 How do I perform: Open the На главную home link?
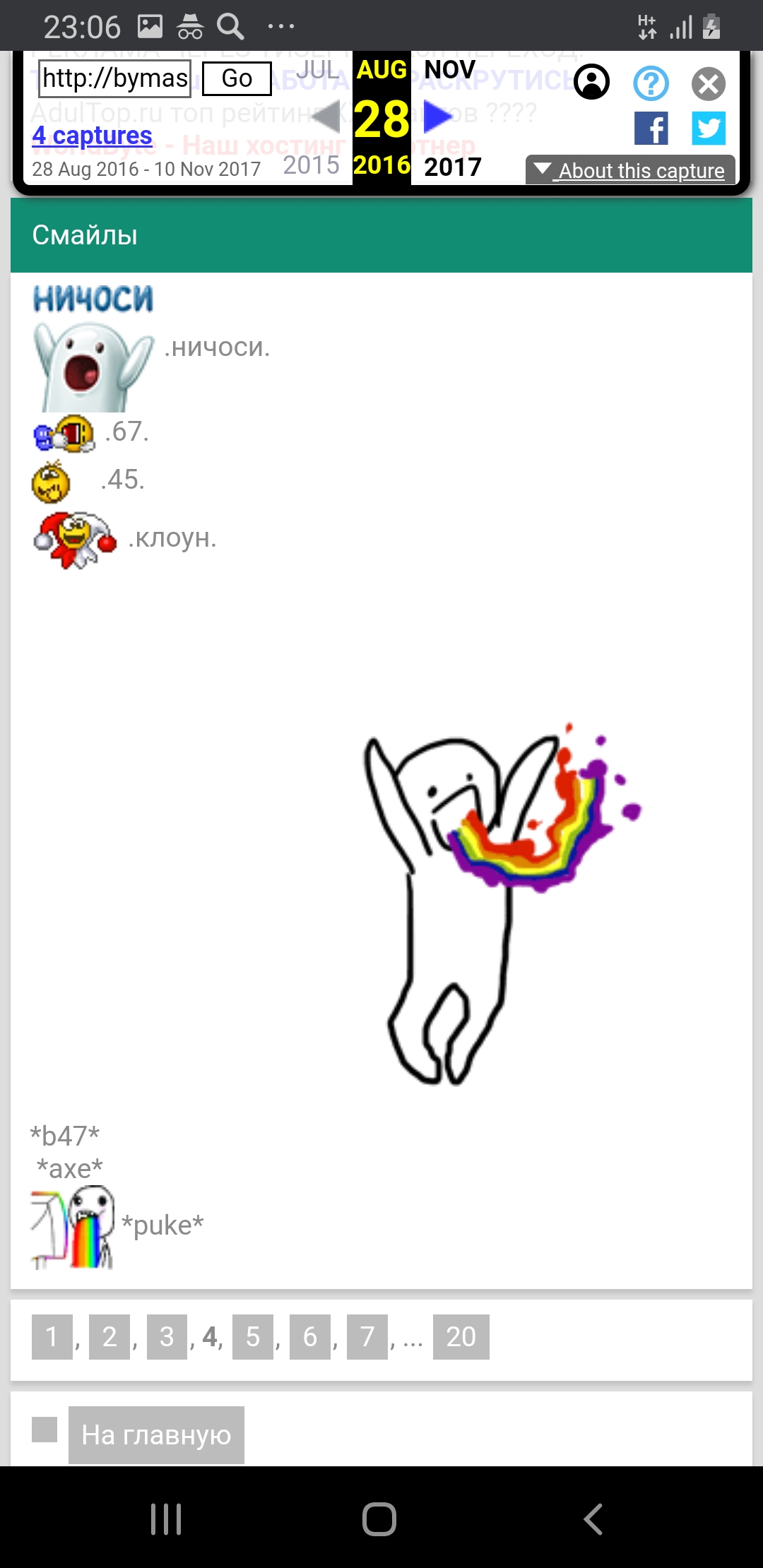pos(156,1435)
